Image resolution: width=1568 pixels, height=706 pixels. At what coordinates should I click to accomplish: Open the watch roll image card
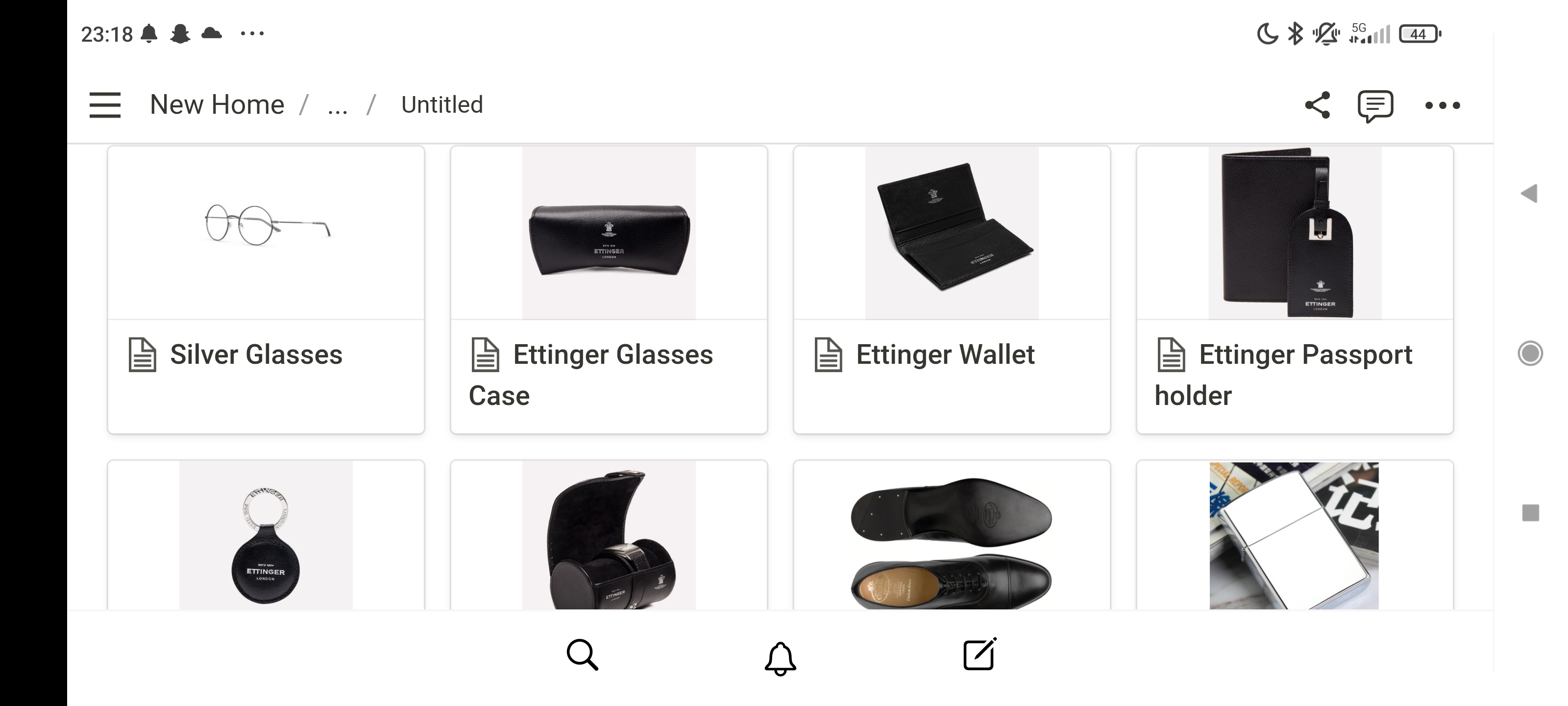(608, 536)
